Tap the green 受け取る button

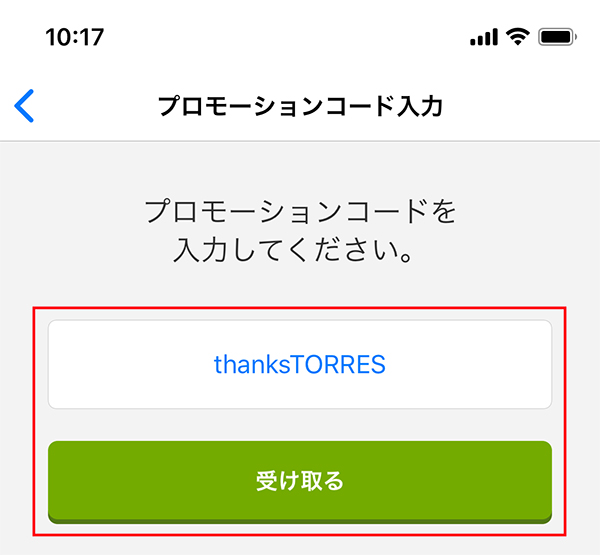[300, 481]
